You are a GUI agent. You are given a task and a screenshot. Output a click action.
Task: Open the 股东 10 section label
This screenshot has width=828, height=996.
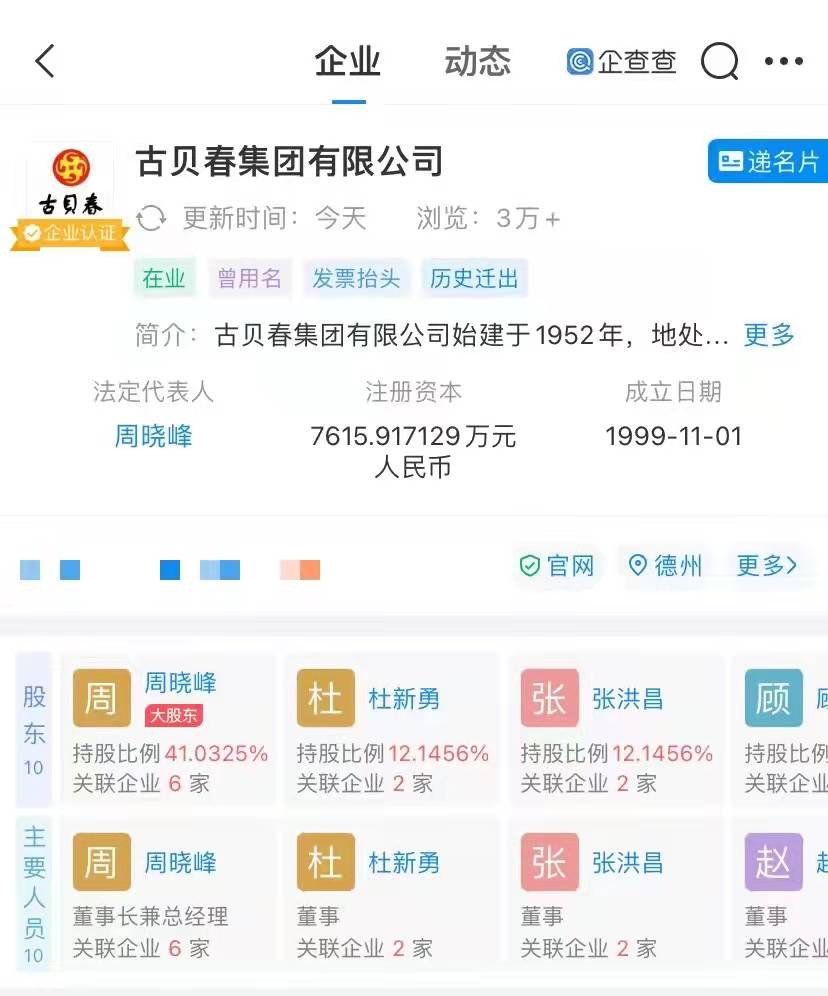tap(34, 730)
